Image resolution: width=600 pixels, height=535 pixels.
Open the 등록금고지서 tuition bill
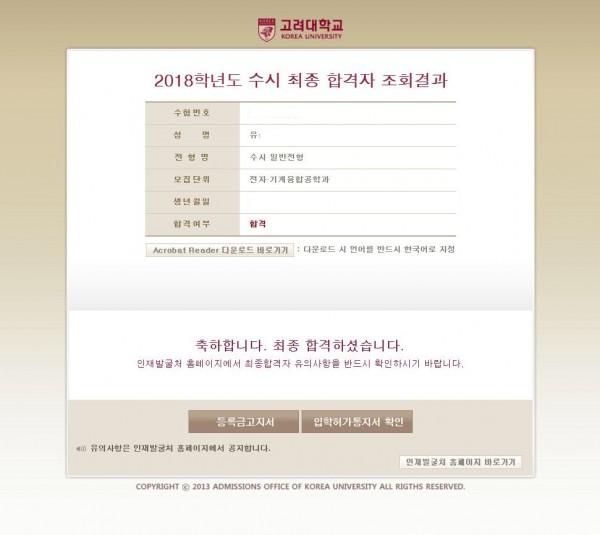point(243,421)
